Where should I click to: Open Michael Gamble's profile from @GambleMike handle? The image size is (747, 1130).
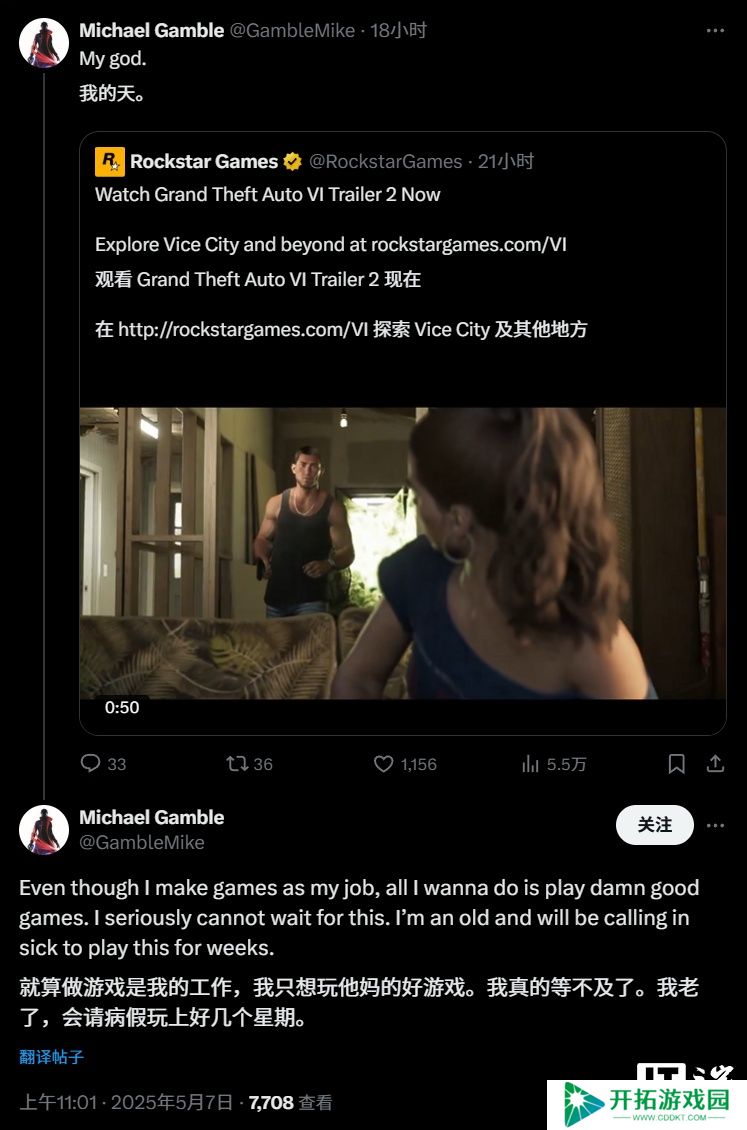141,843
